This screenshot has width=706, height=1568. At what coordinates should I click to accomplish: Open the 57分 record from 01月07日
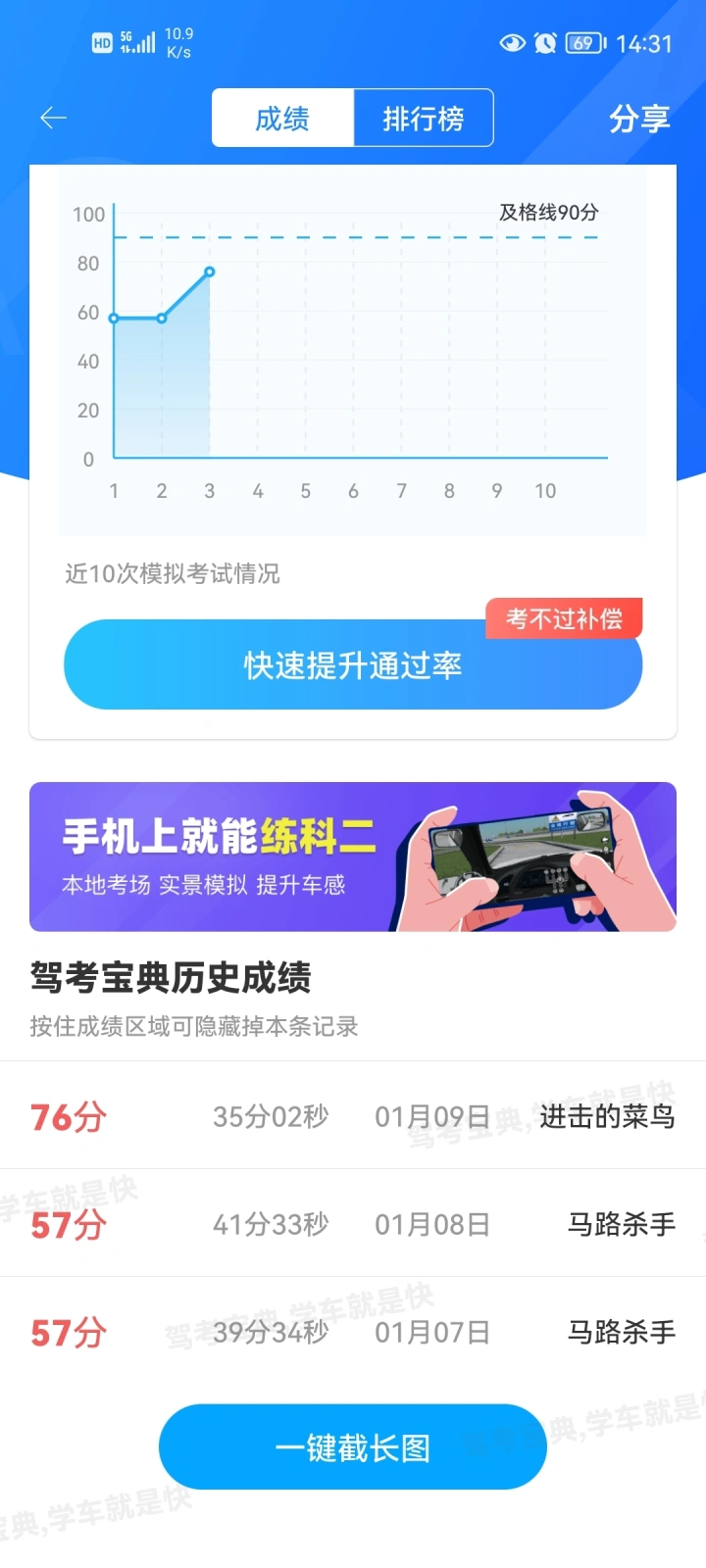click(x=353, y=1331)
